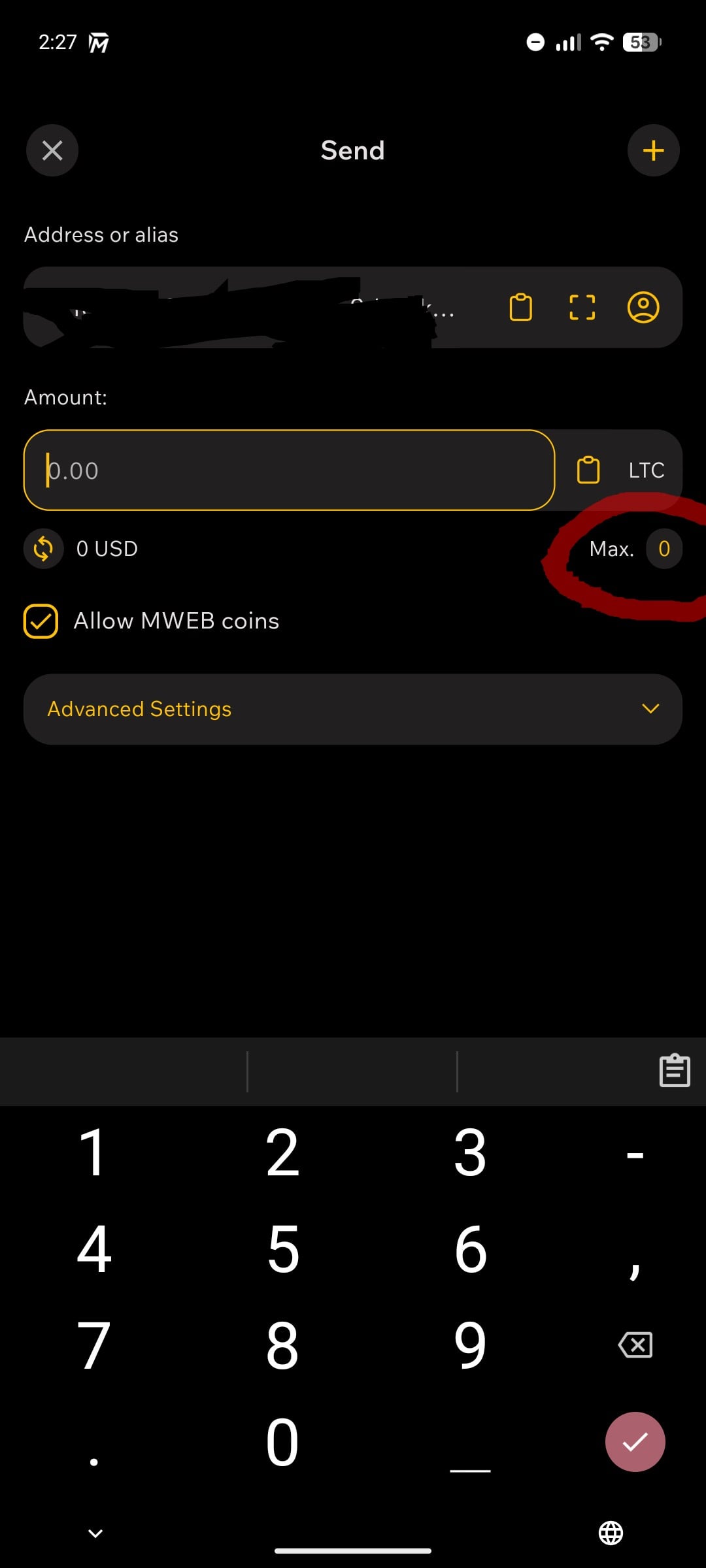The height and width of the screenshot is (1568, 706).
Task: Focus the amount input field
Action: (x=289, y=470)
